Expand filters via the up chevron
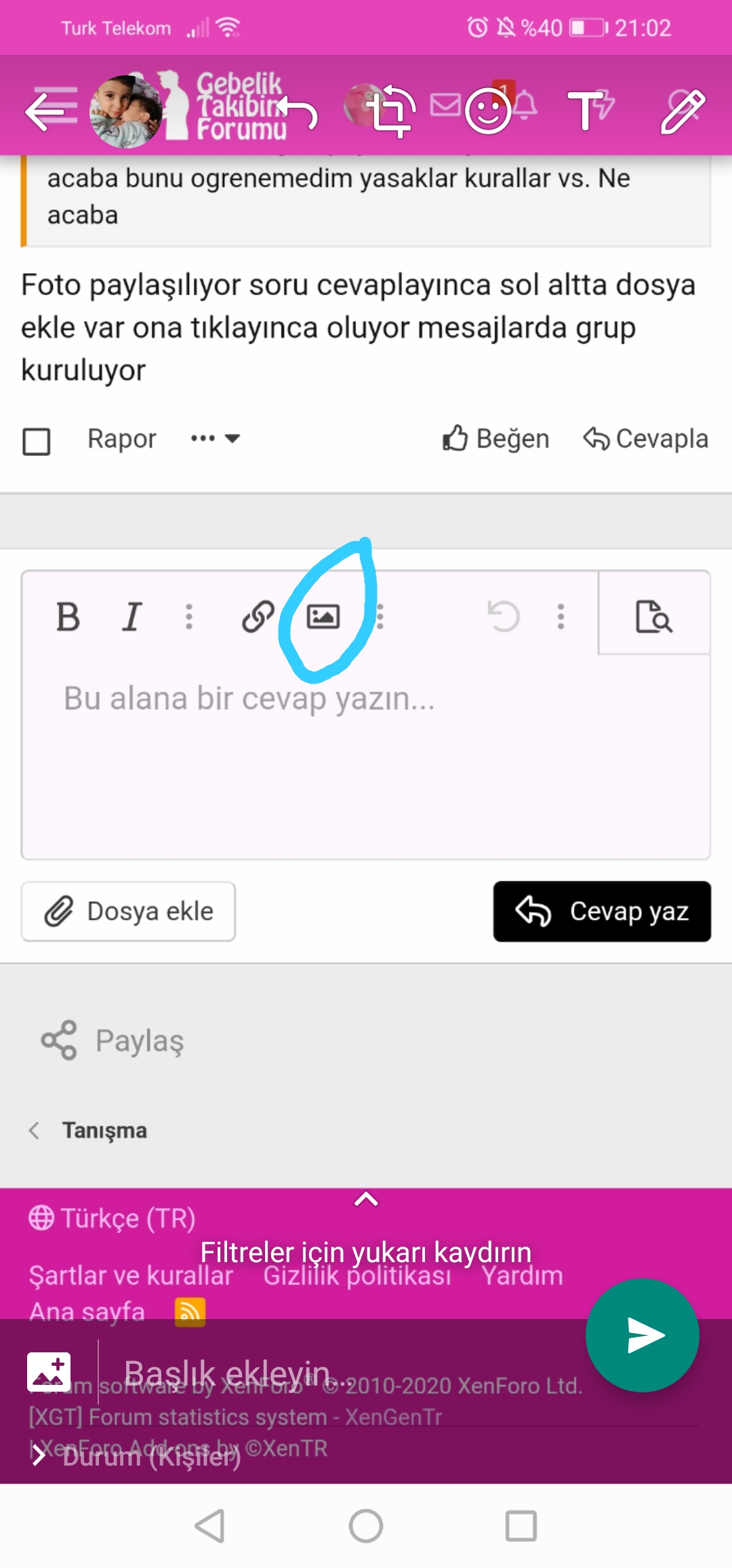Viewport: 732px width, 1568px height. (x=366, y=1200)
